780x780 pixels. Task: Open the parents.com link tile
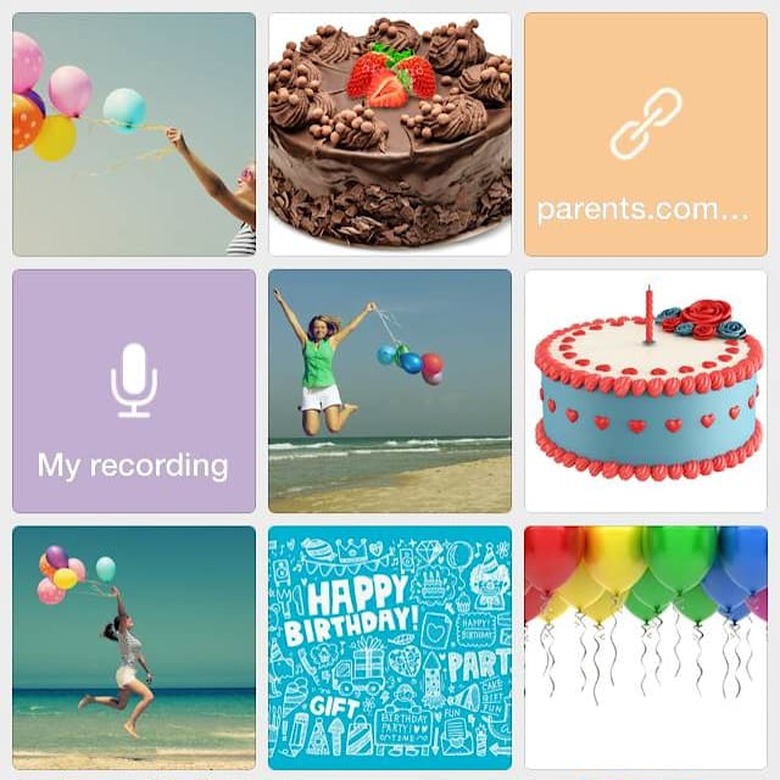pos(645,134)
